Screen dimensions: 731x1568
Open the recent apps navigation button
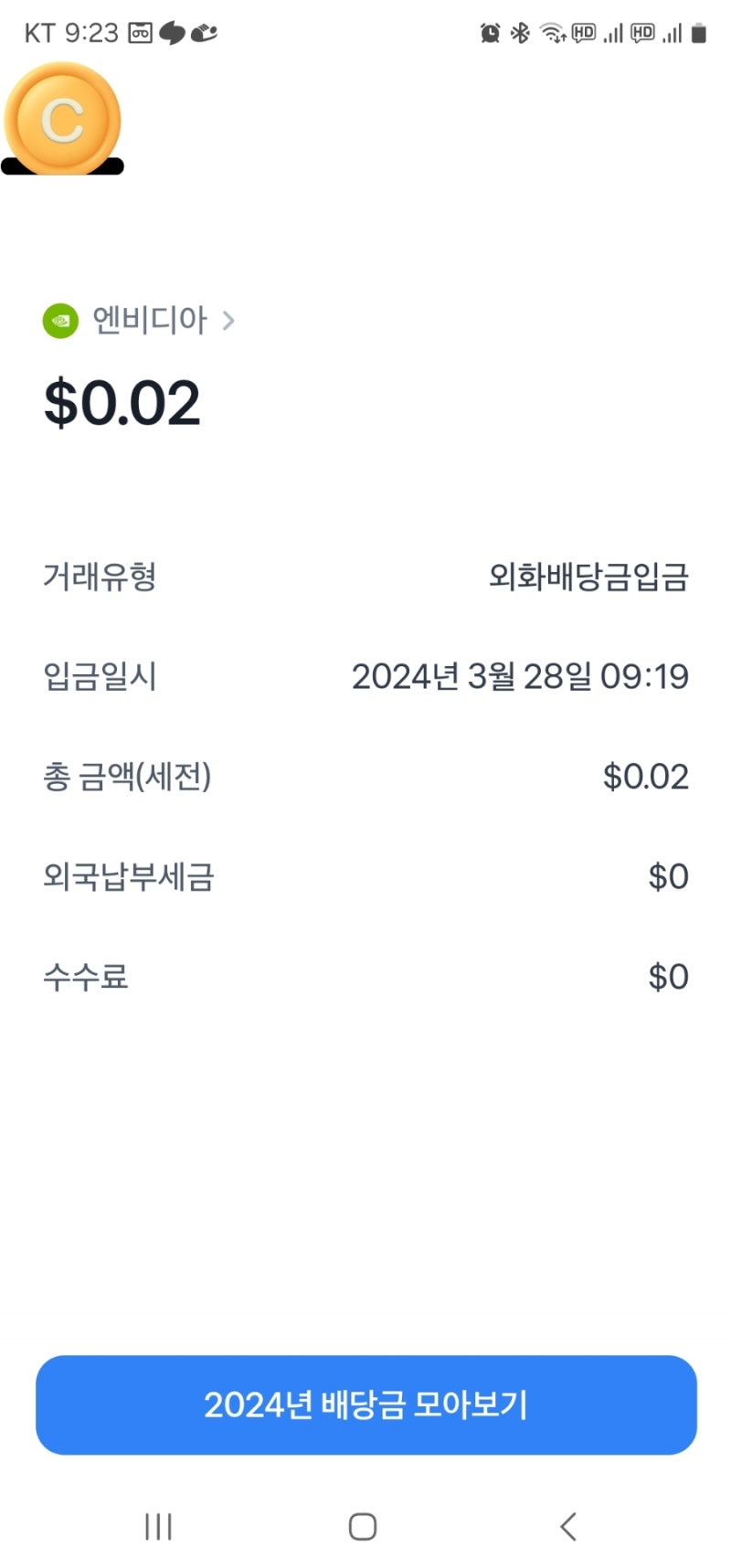pos(159,1524)
